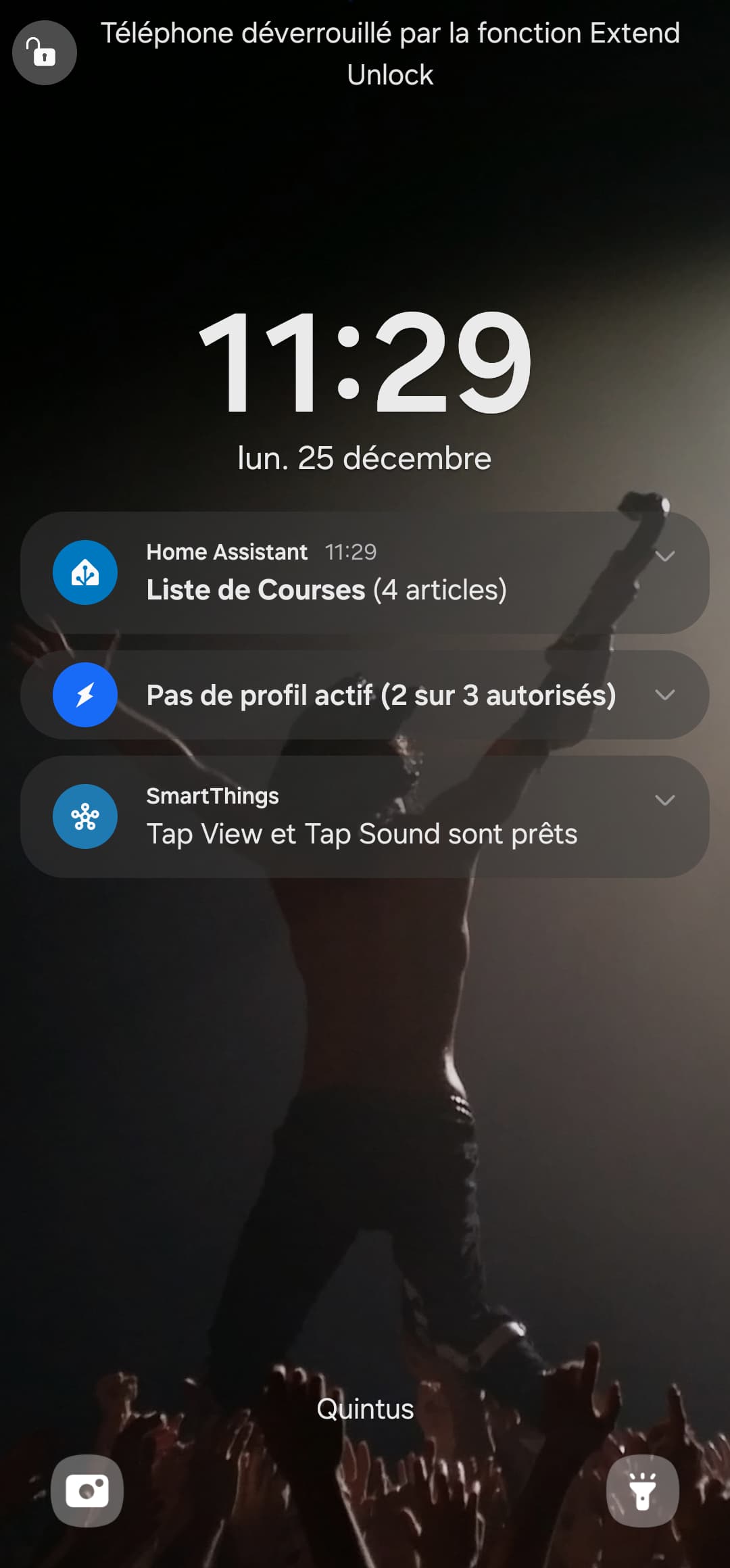This screenshot has width=730, height=1568.
Task: Open the Home Assistant Liste de Courses notification
Action: click(326, 589)
